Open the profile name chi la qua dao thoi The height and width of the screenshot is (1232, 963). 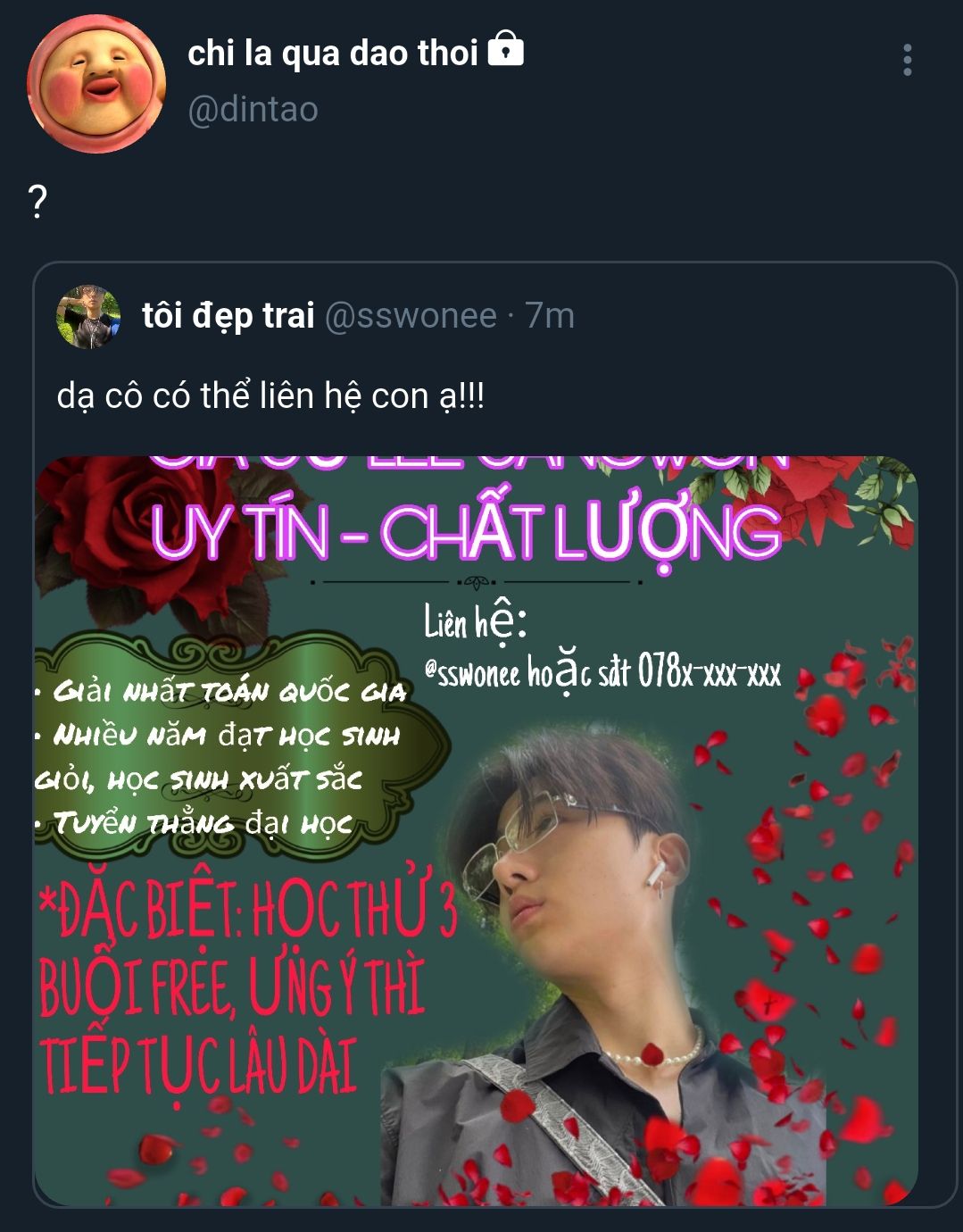pyautogui.click(x=333, y=53)
